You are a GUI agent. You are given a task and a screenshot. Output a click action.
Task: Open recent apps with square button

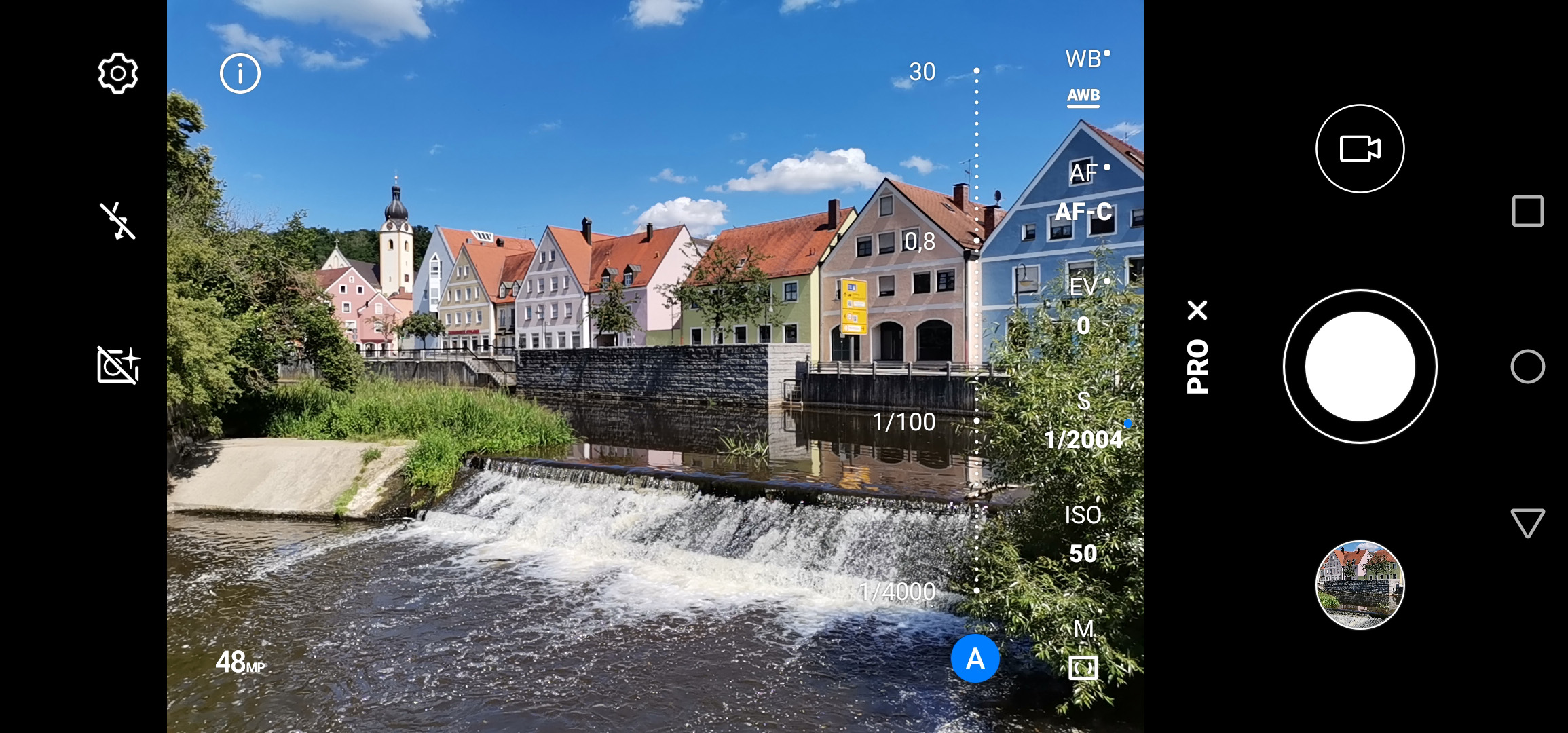(1527, 211)
